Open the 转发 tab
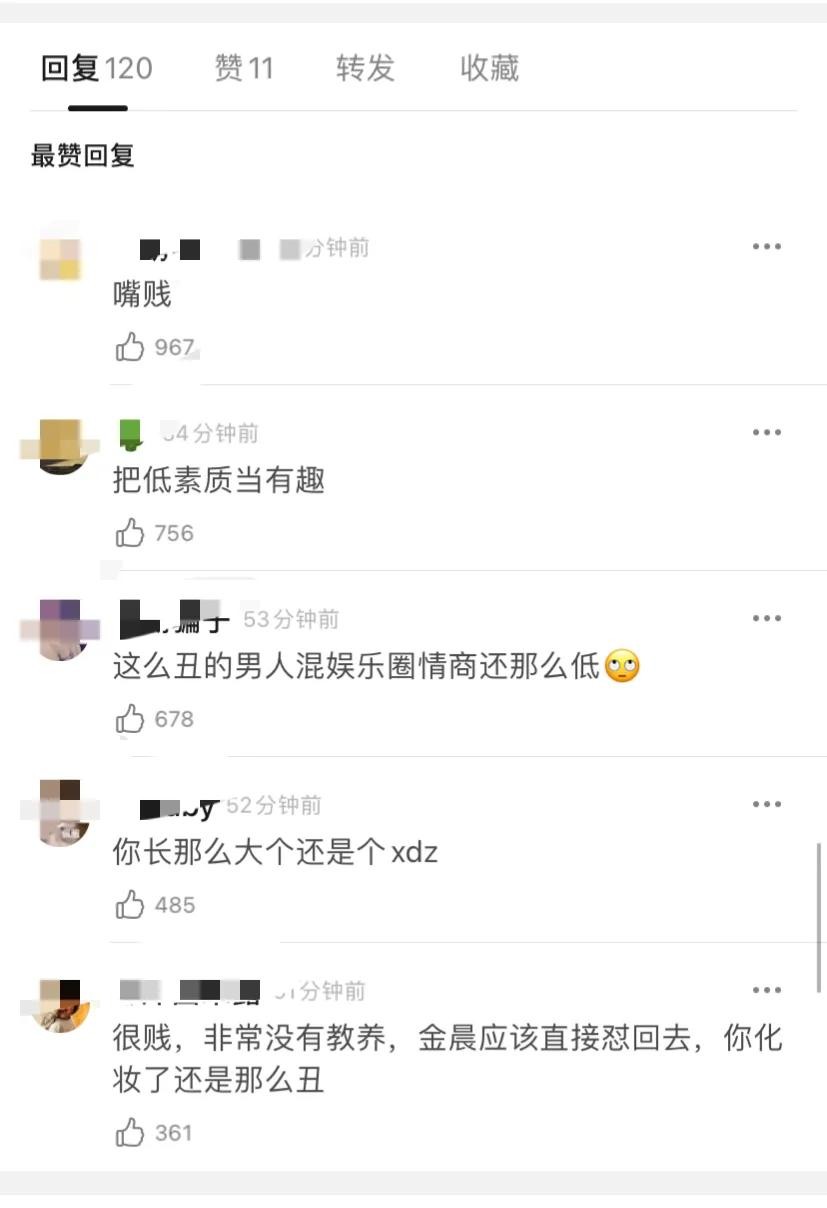Screen dimensions: 827x1208 click(365, 69)
